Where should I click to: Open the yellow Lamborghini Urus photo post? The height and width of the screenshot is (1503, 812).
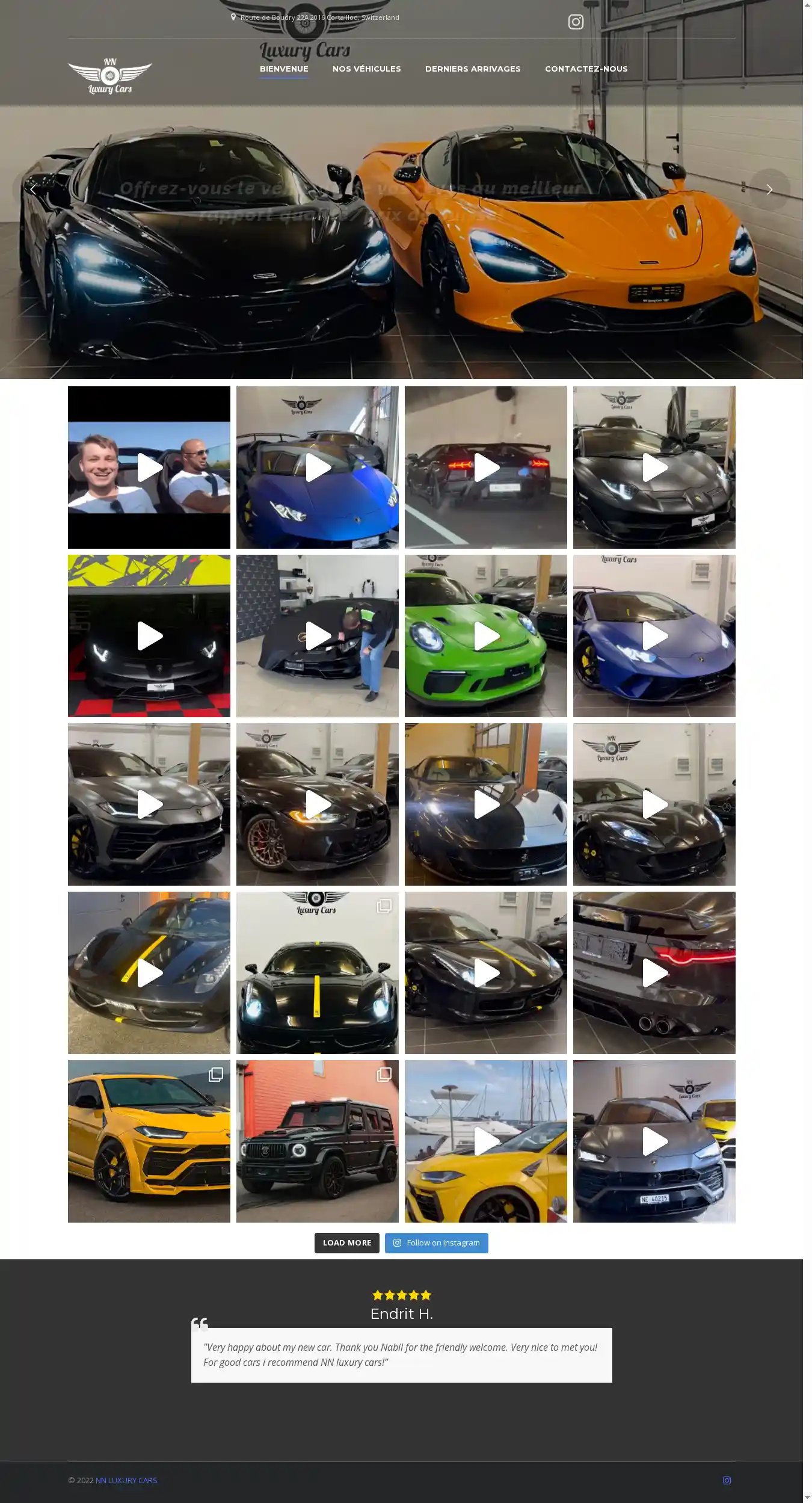(x=149, y=1141)
